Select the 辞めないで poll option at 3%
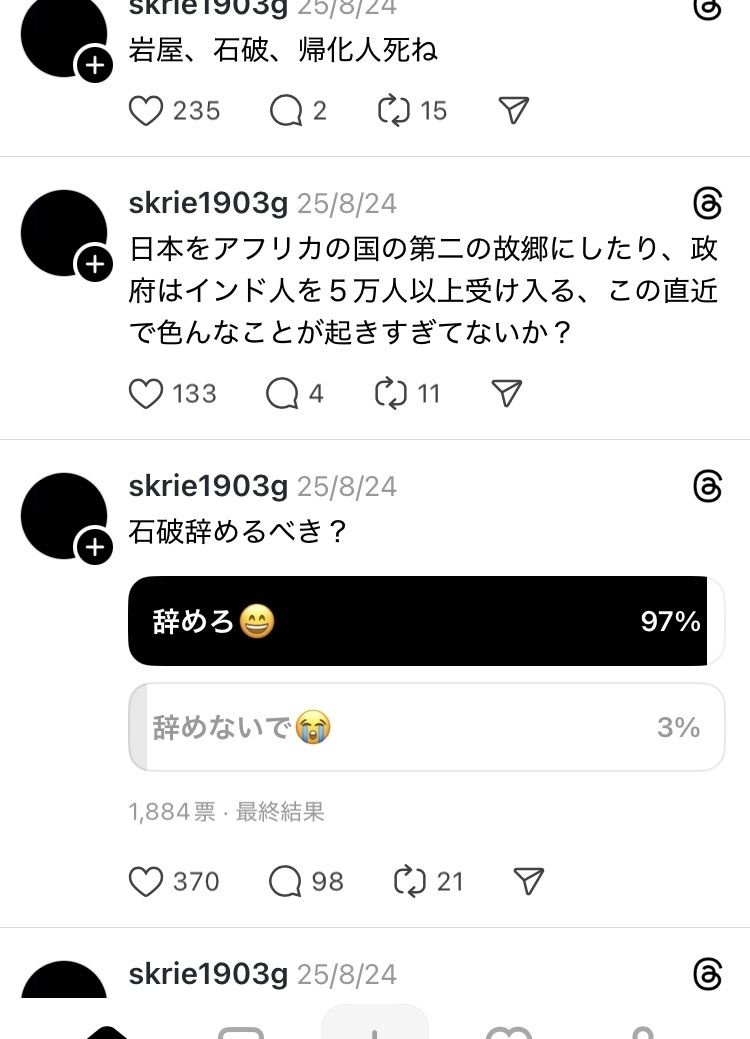Viewport: 750px width, 1039px height. tap(426, 727)
